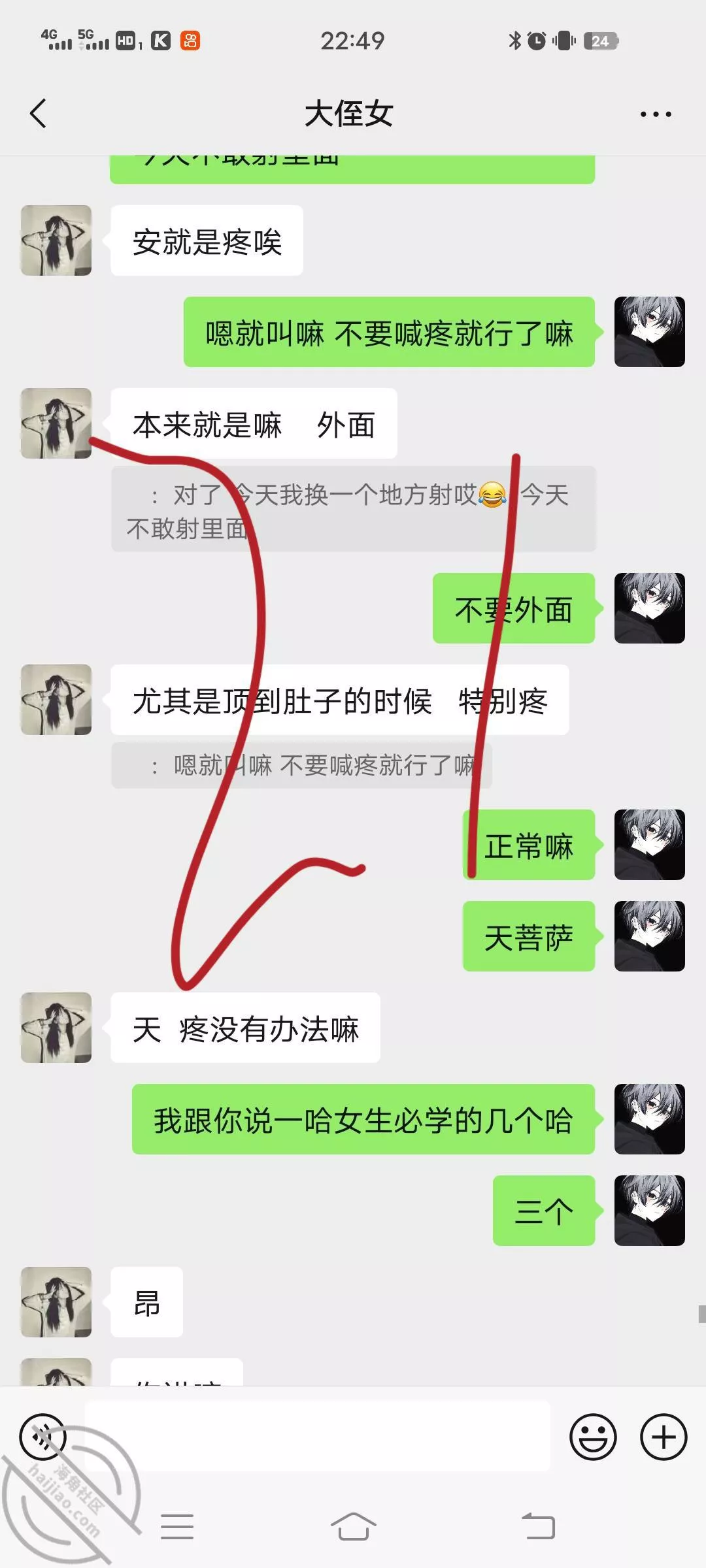Open contact's avatar beside the 昂 message
The width and height of the screenshot is (706, 1568).
pyautogui.click(x=56, y=1301)
